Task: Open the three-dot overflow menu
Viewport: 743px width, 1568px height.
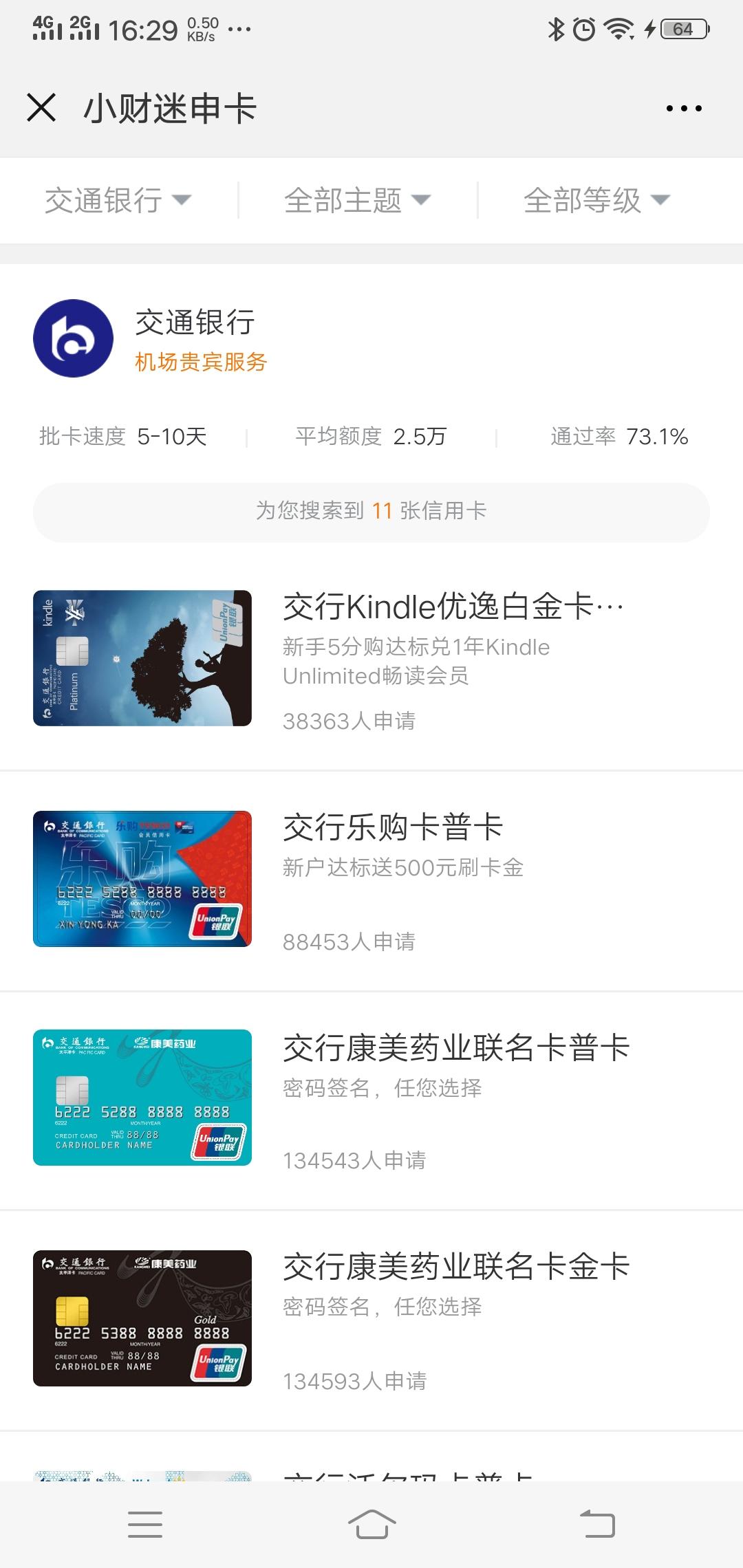Action: click(x=684, y=108)
